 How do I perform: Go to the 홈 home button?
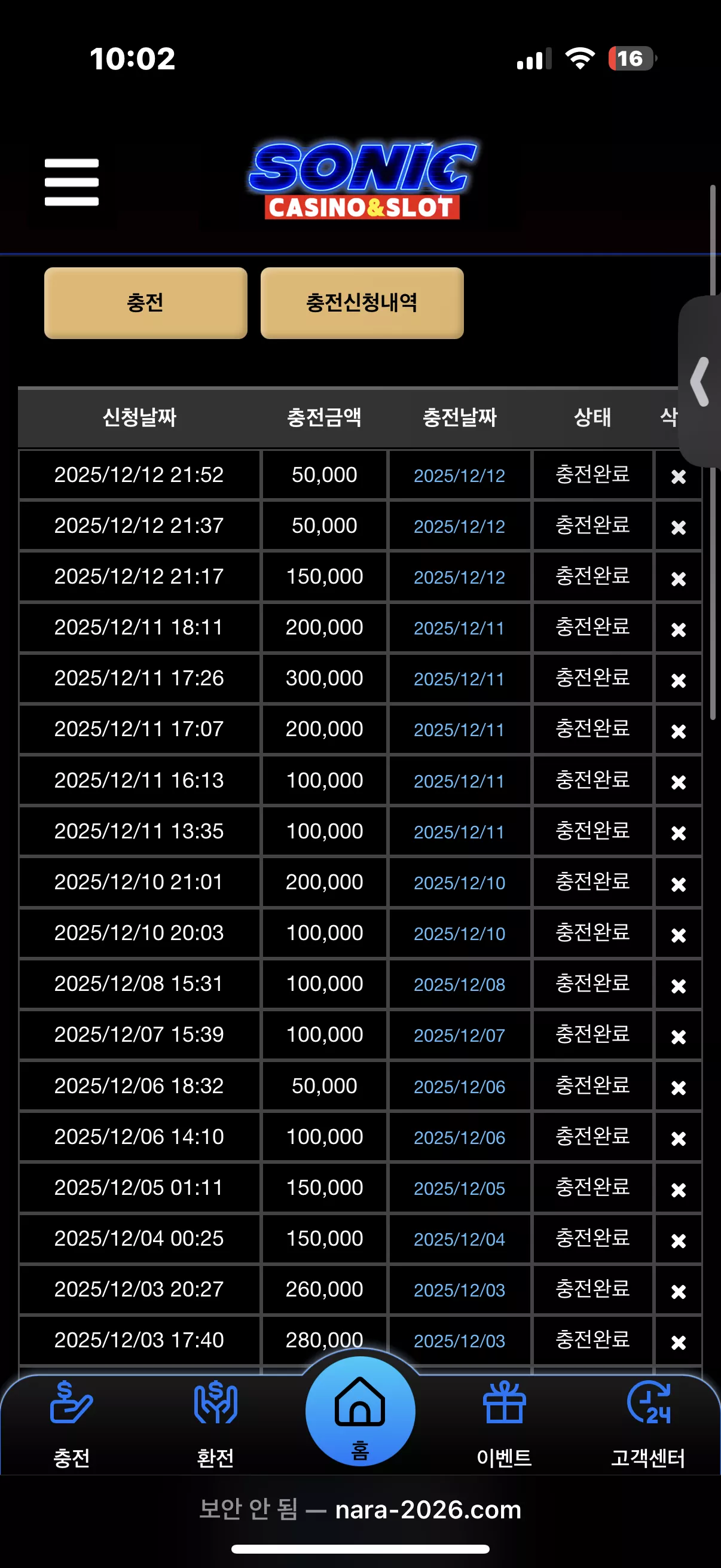(360, 1411)
